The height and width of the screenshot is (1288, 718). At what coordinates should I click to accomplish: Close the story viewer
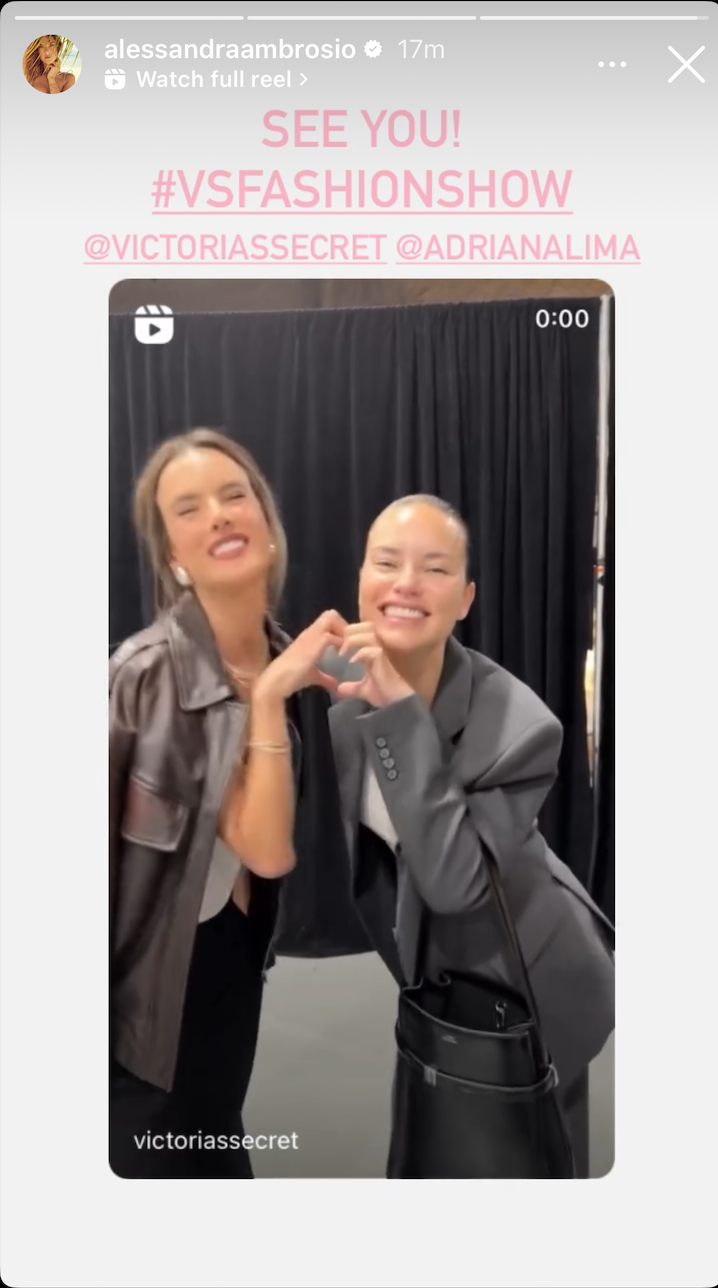(686, 65)
